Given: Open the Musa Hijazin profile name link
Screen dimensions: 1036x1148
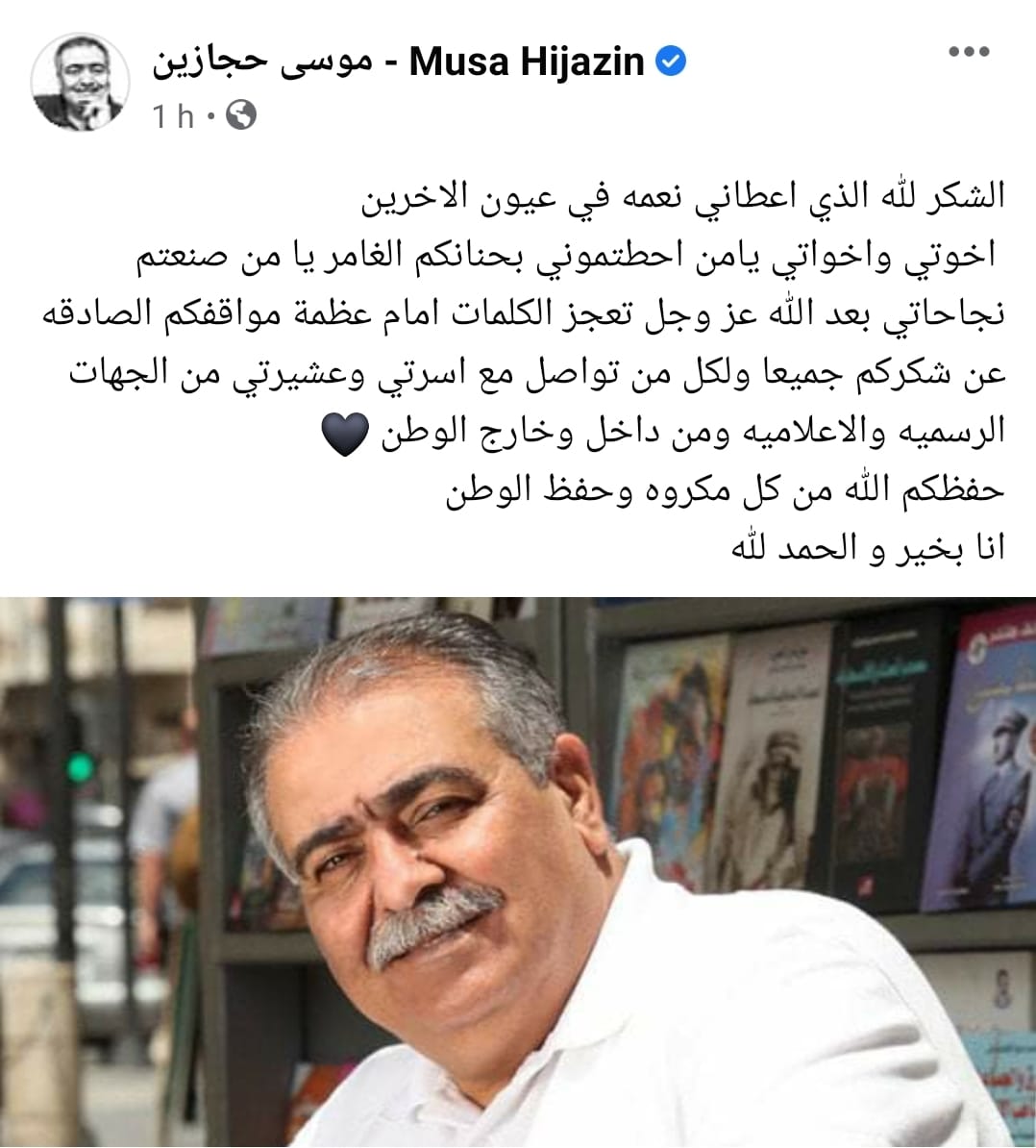Looking at the screenshot, I should [400, 62].
